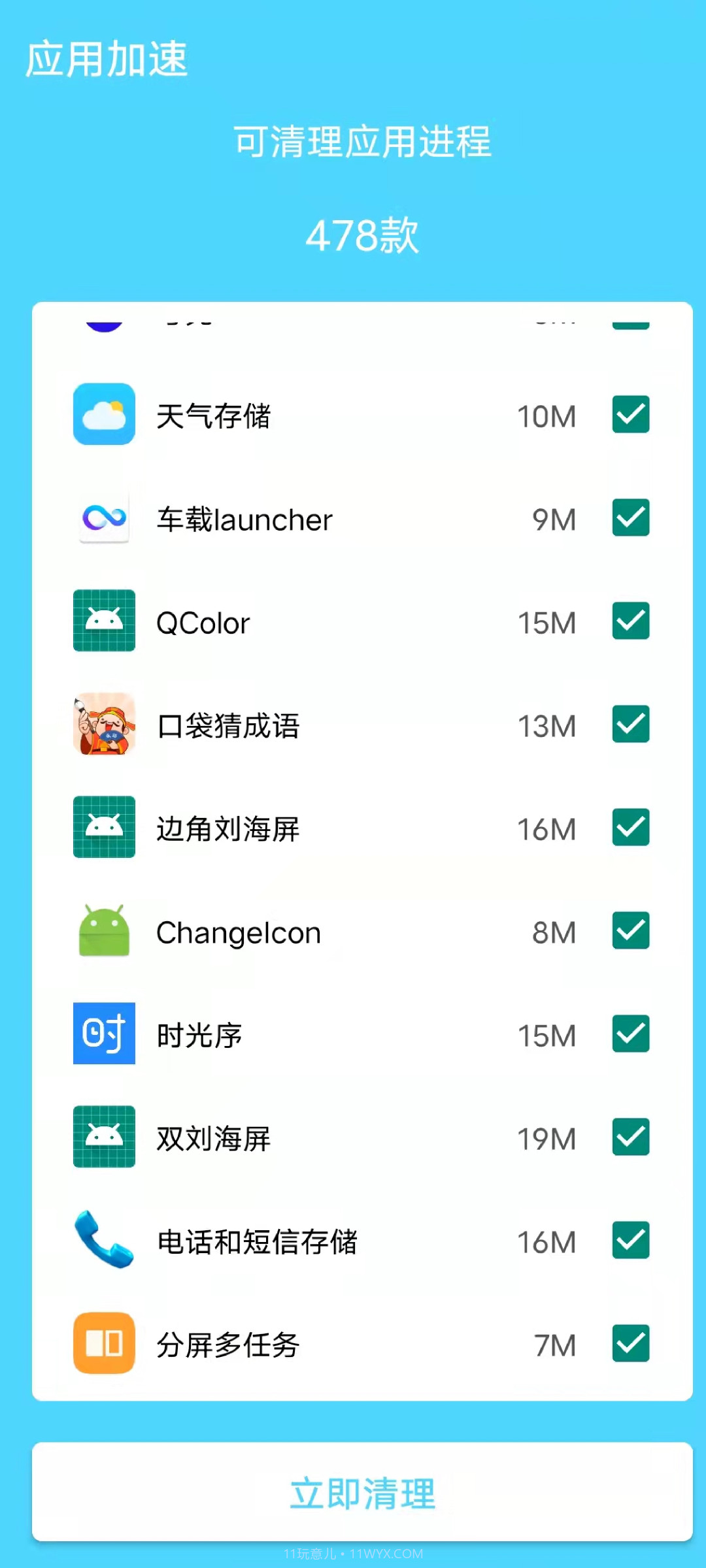Click the 天气存储 weather app icon
The height and width of the screenshot is (1568, 706).
tap(103, 415)
